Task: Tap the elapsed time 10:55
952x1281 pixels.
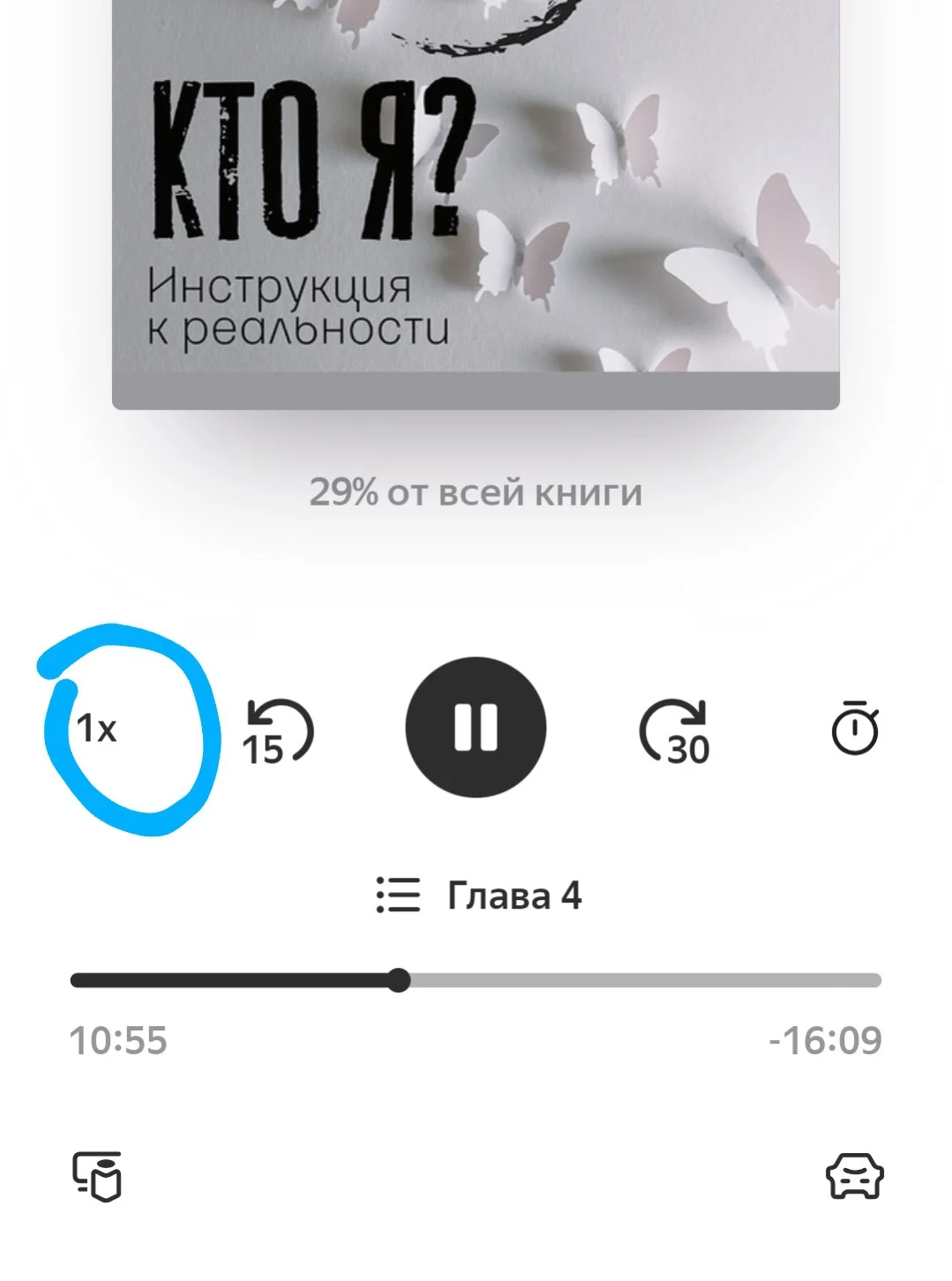Action: [116, 1042]
